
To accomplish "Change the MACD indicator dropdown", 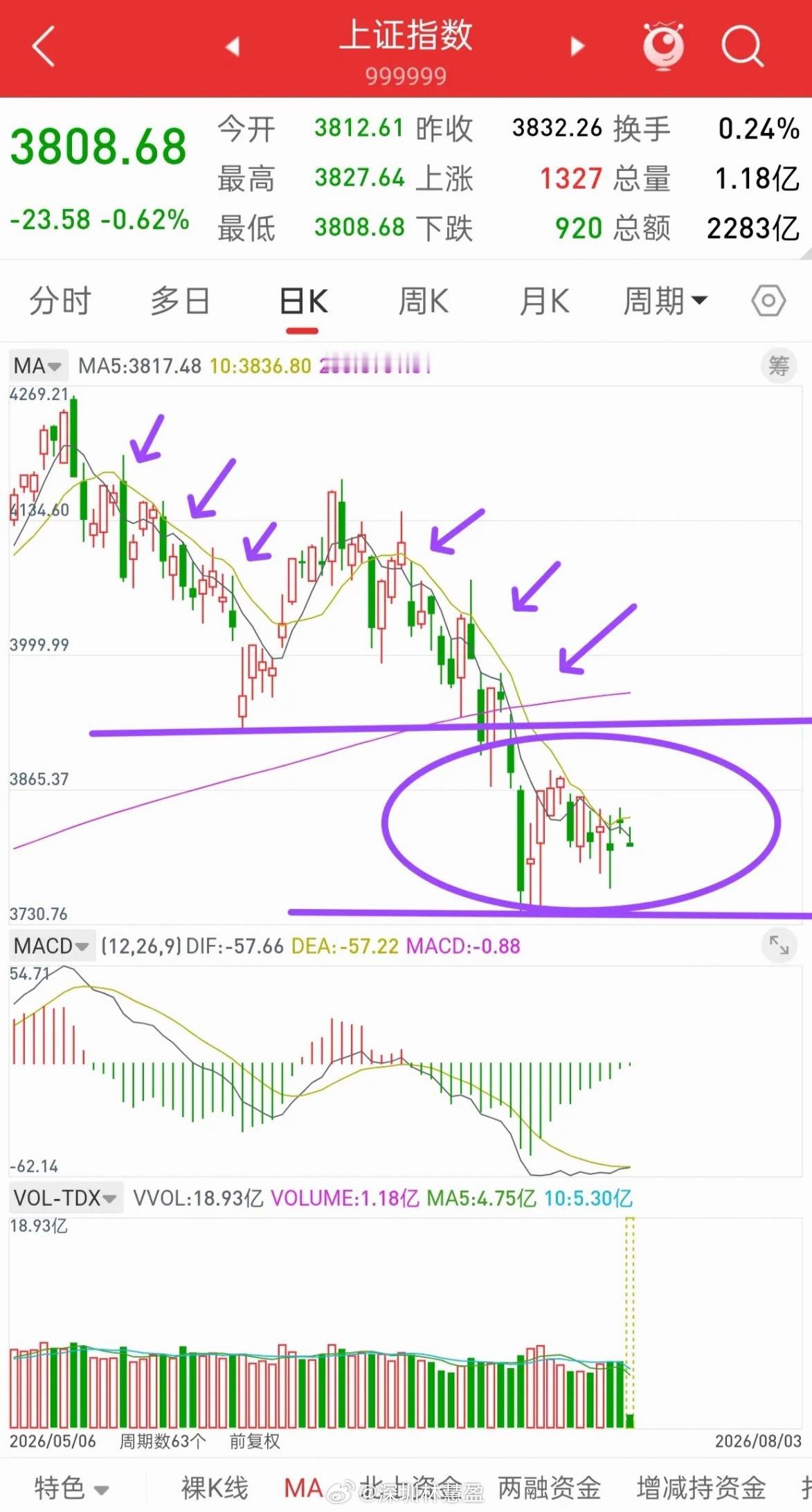I will coord(51,946).
